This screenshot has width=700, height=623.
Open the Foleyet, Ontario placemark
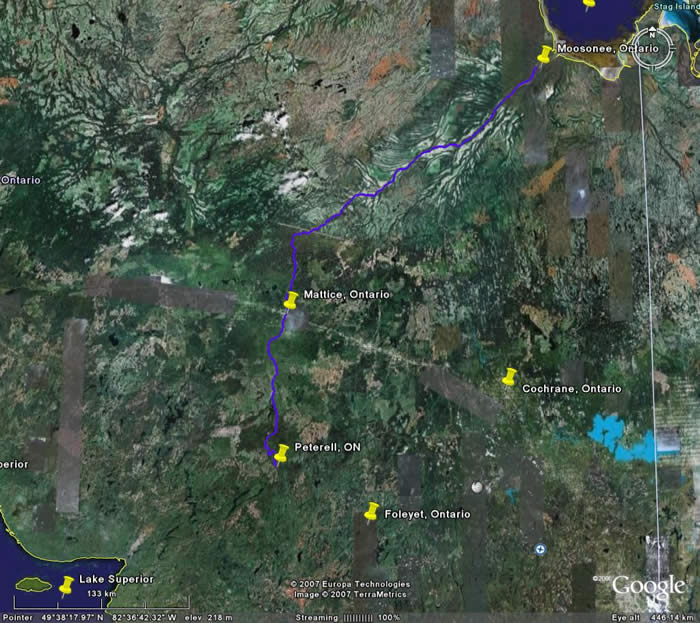(x=372, y=511)
